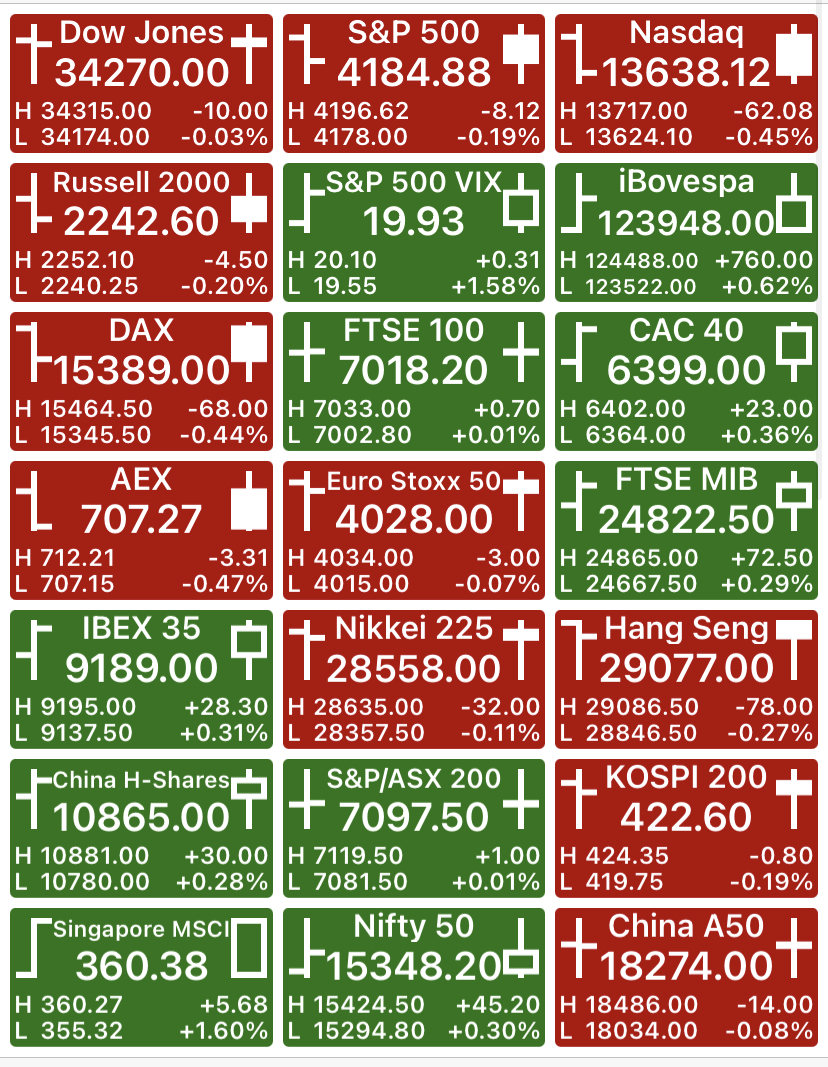
Task: Open the FTSE MIB tile
Action: pos(686,530)
